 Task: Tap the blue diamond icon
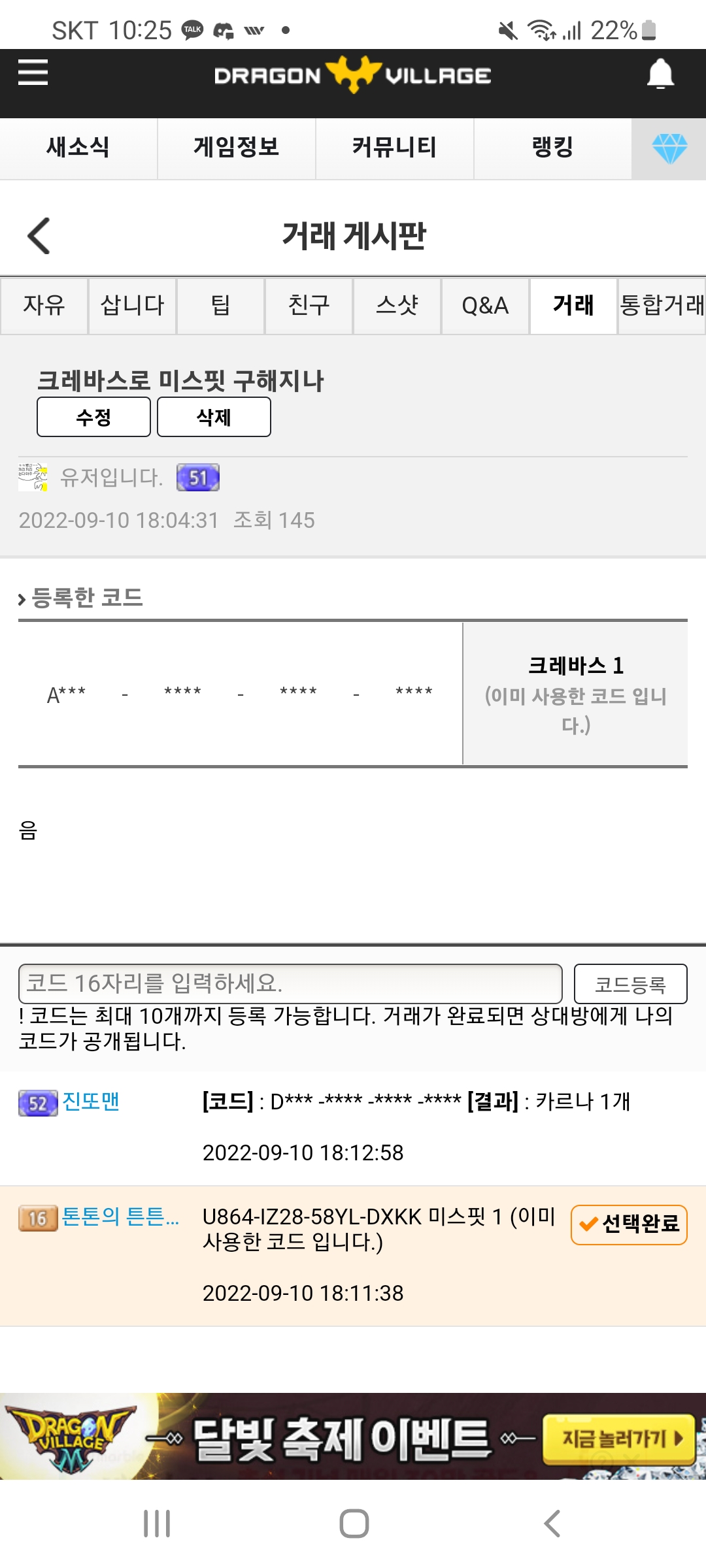point(669,149)
